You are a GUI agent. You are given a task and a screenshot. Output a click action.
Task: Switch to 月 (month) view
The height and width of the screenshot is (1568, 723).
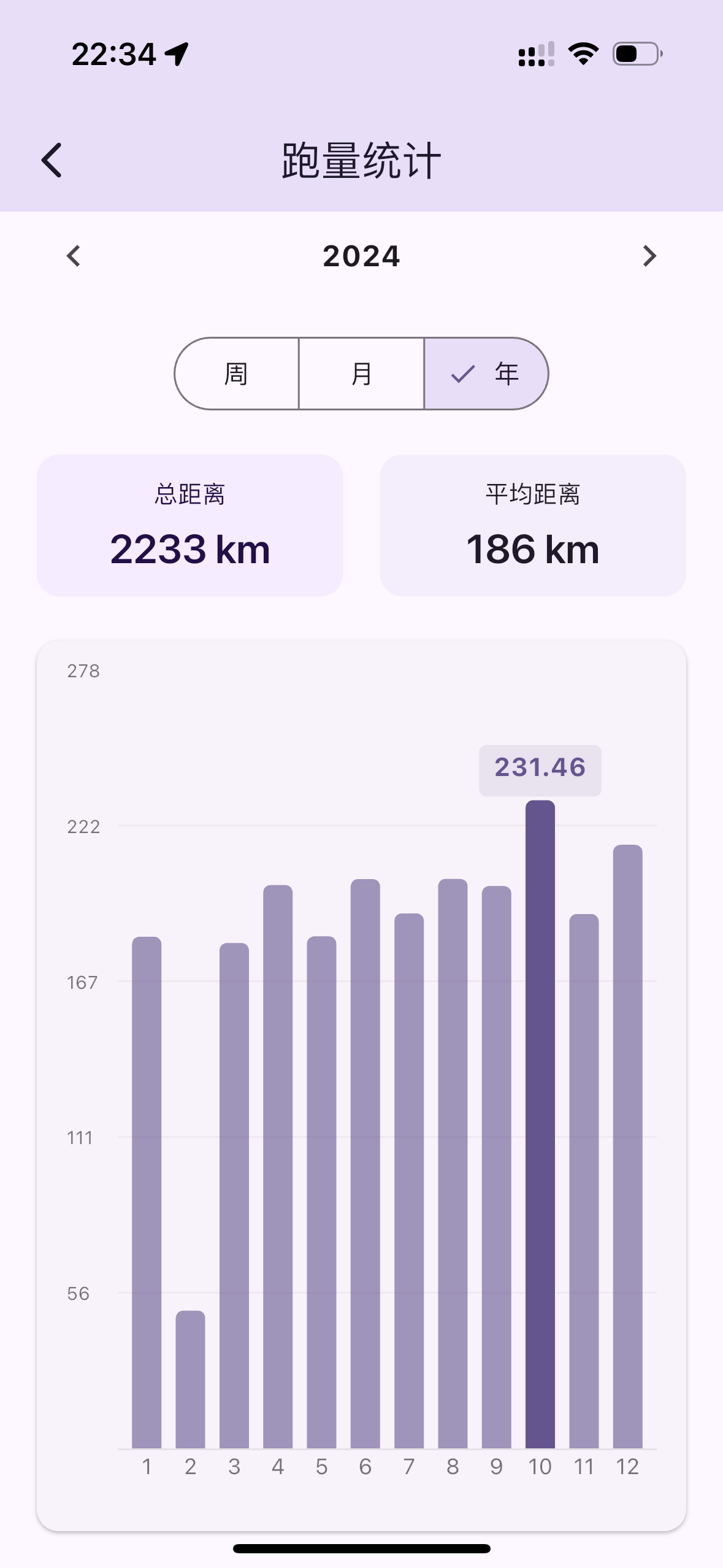tap(362, 372)
